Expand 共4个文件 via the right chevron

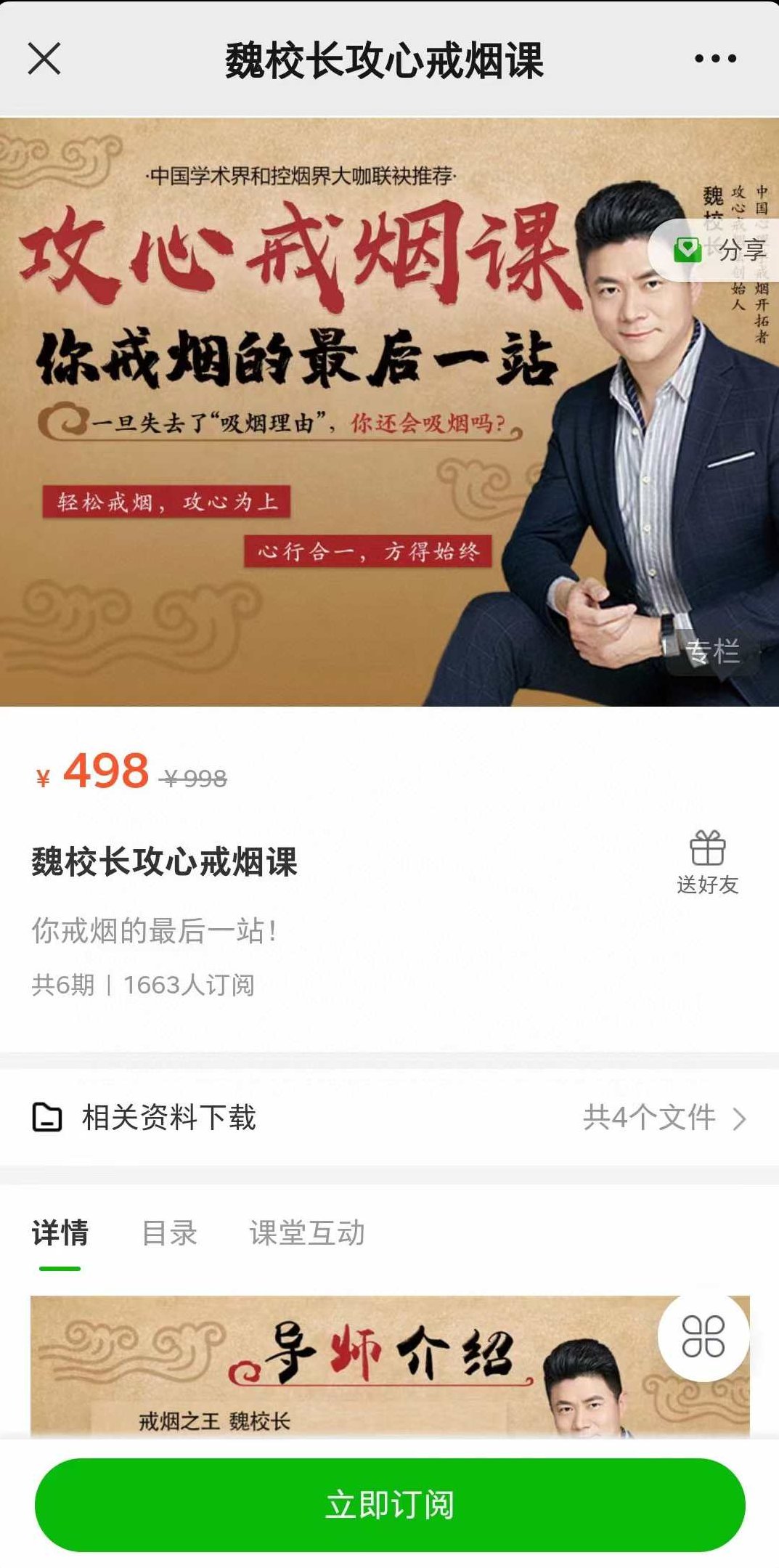point(739,1118)
